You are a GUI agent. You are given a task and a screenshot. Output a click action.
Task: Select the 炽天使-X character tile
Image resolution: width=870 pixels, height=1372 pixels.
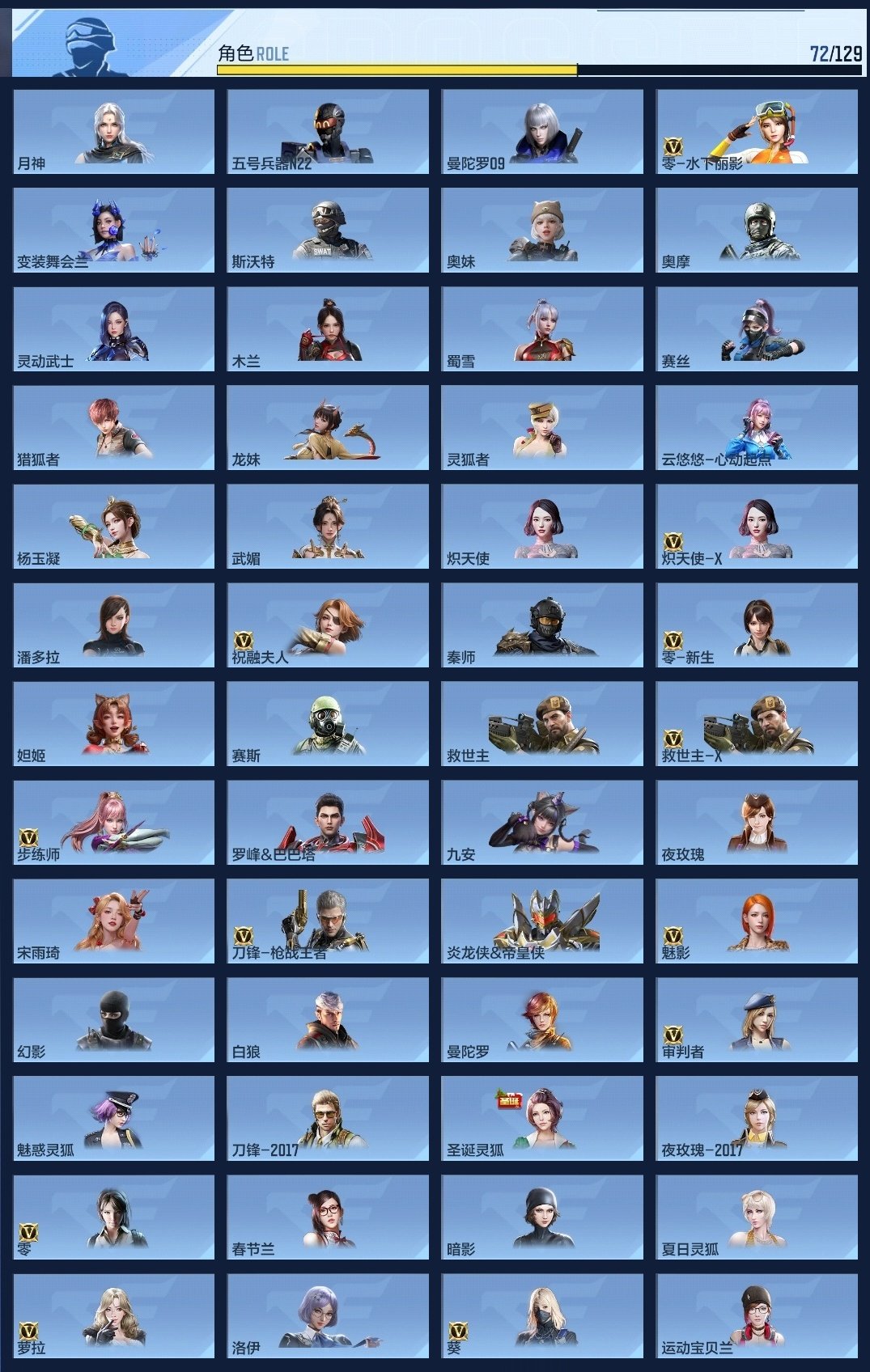(757, 527)
